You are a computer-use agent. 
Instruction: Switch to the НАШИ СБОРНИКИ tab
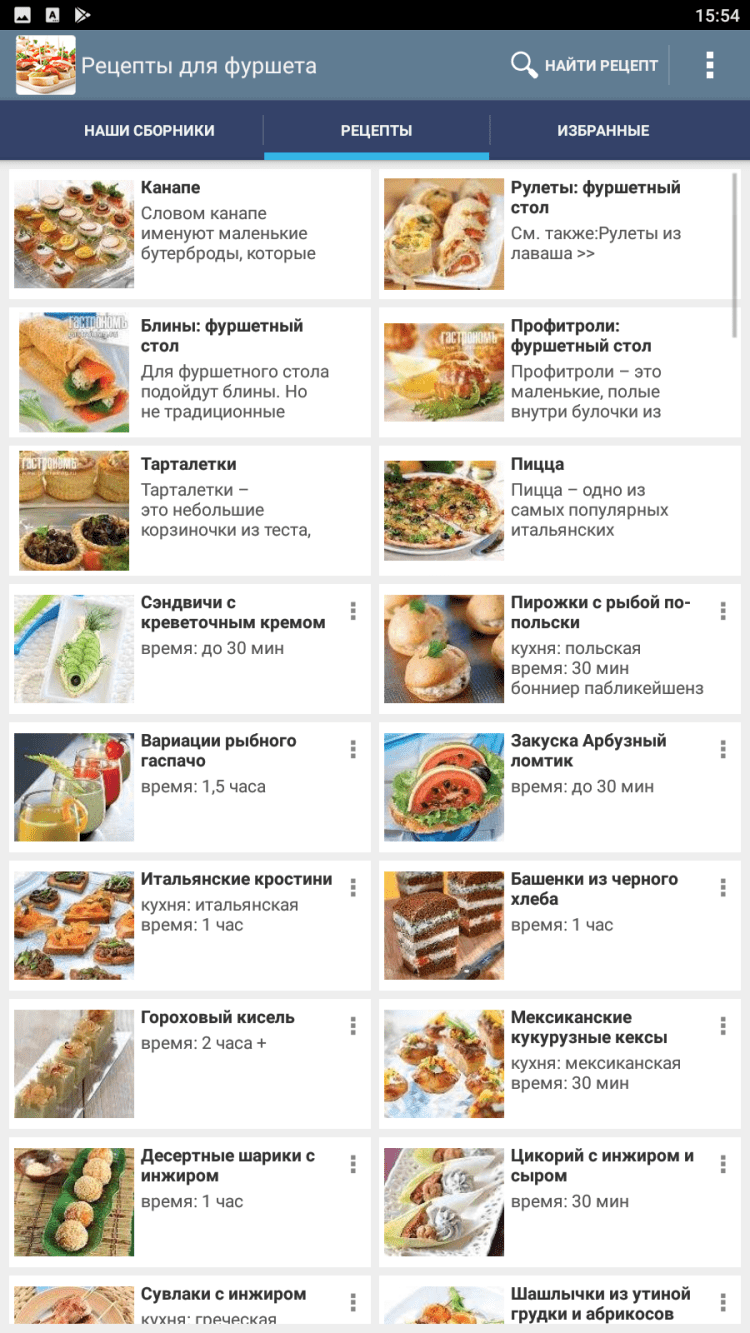pyautogui.click(x=149, y=131)
